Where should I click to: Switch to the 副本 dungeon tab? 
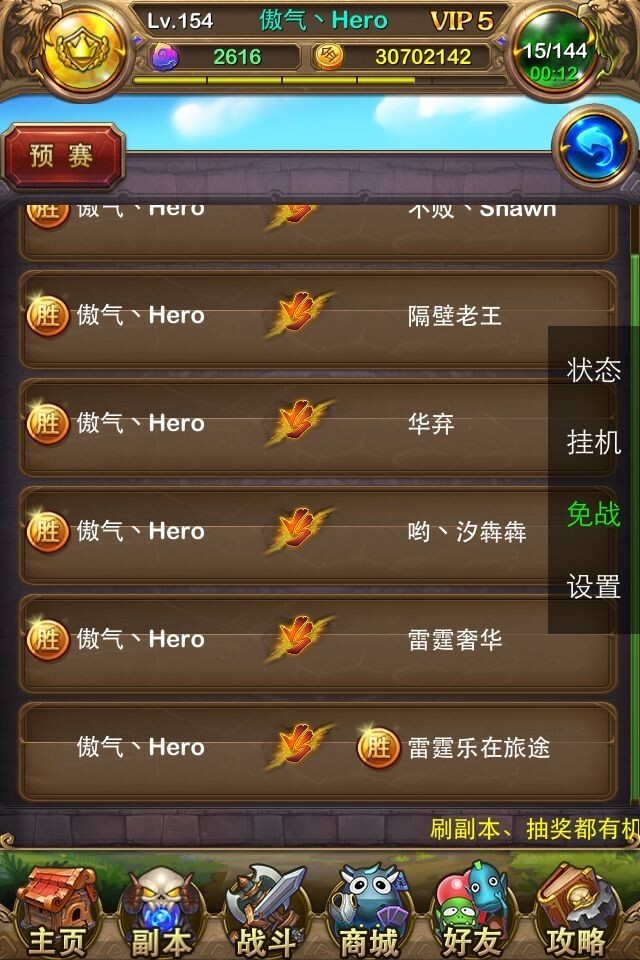[161, 908]
